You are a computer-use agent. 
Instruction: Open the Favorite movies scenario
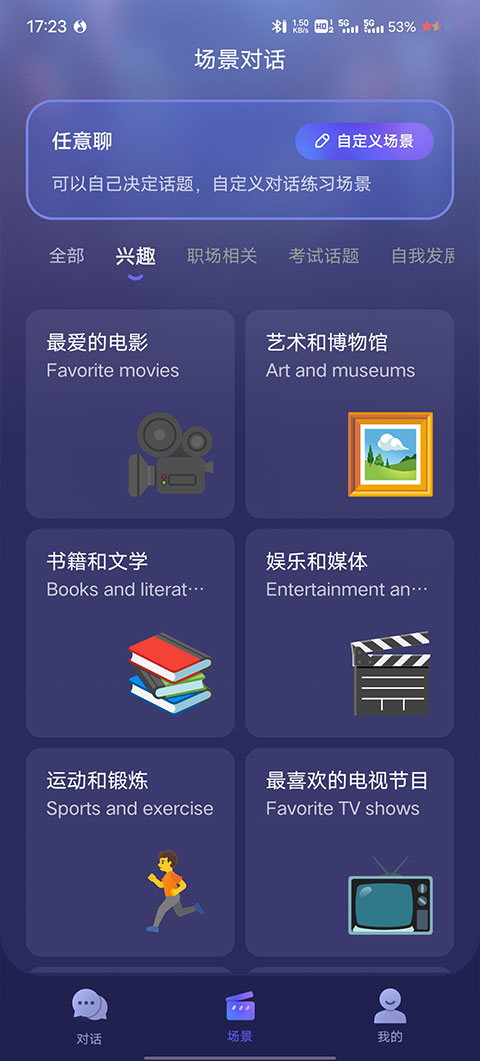(x=130, y=414)
